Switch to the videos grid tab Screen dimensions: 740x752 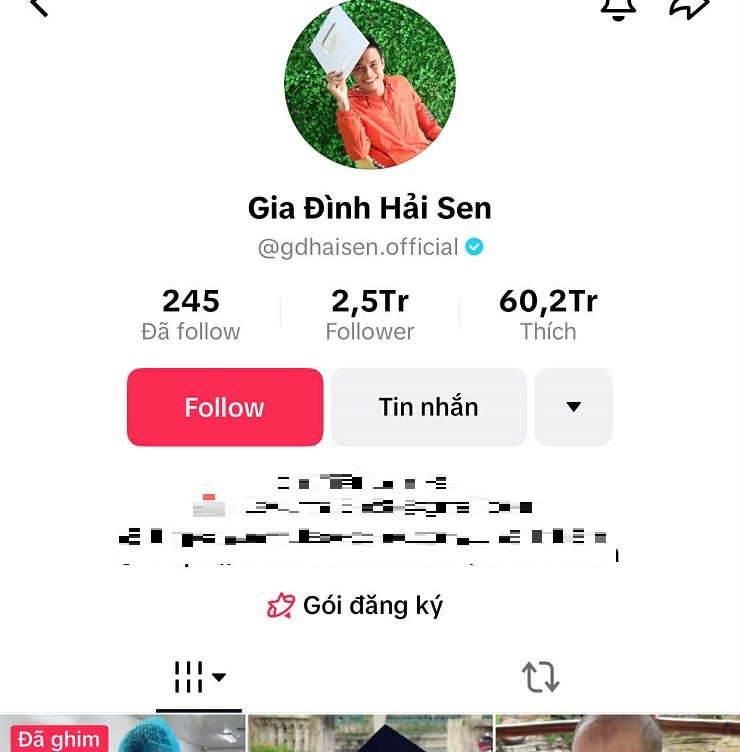coord(199,677)
